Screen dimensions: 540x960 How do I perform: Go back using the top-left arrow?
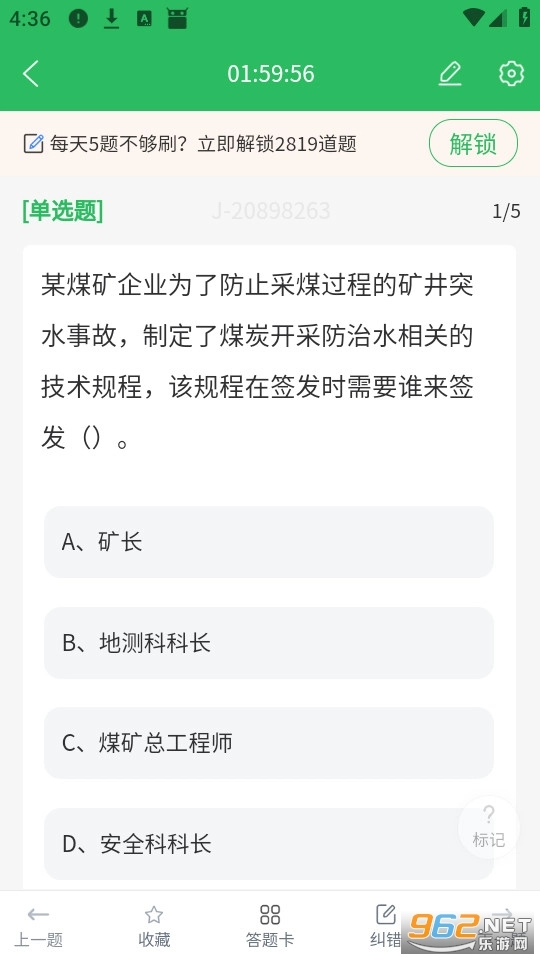(31, 73)
